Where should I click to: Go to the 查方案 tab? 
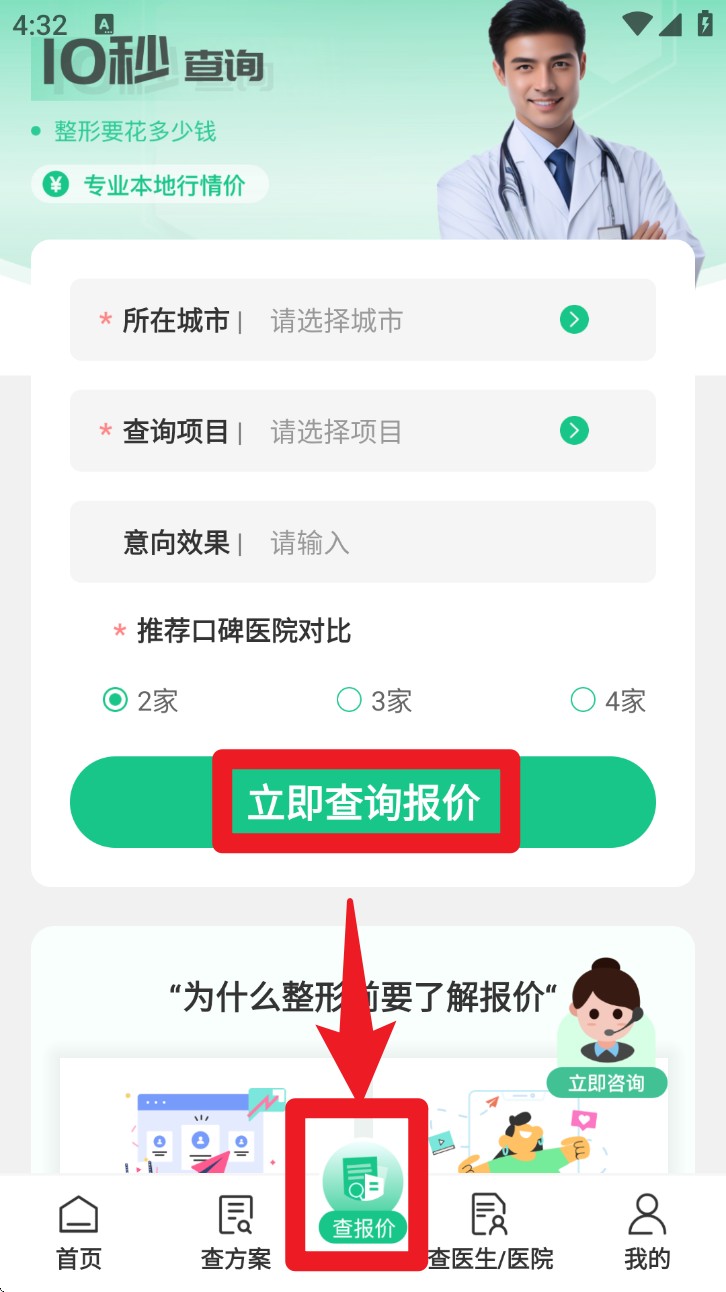236,1232
